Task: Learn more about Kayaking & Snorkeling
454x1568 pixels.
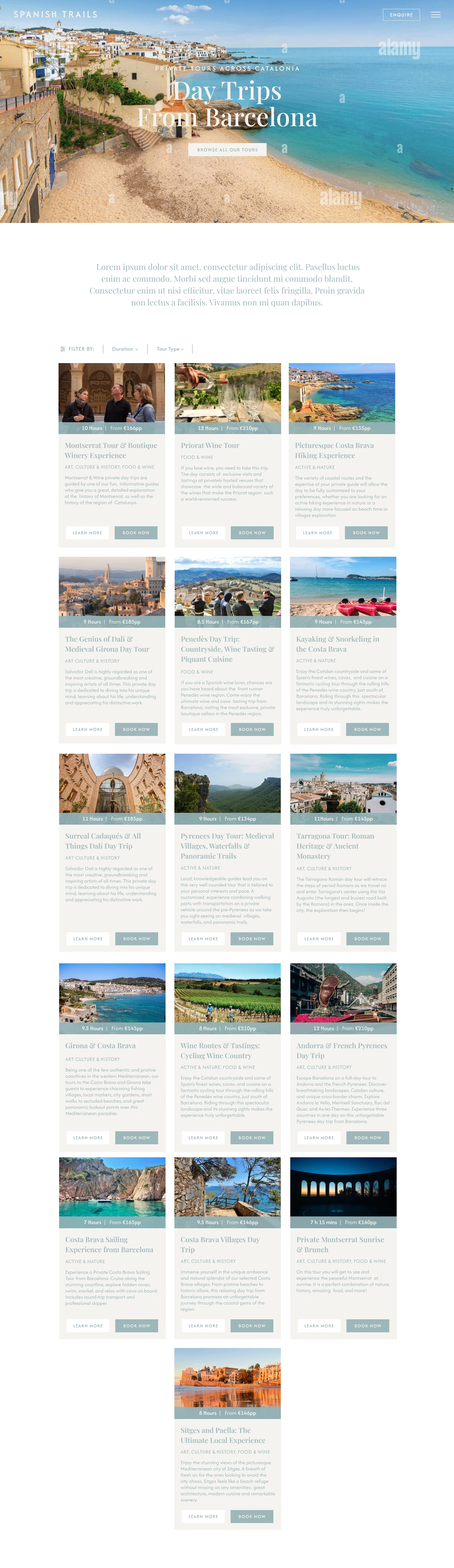Action: tap(318, 729)
